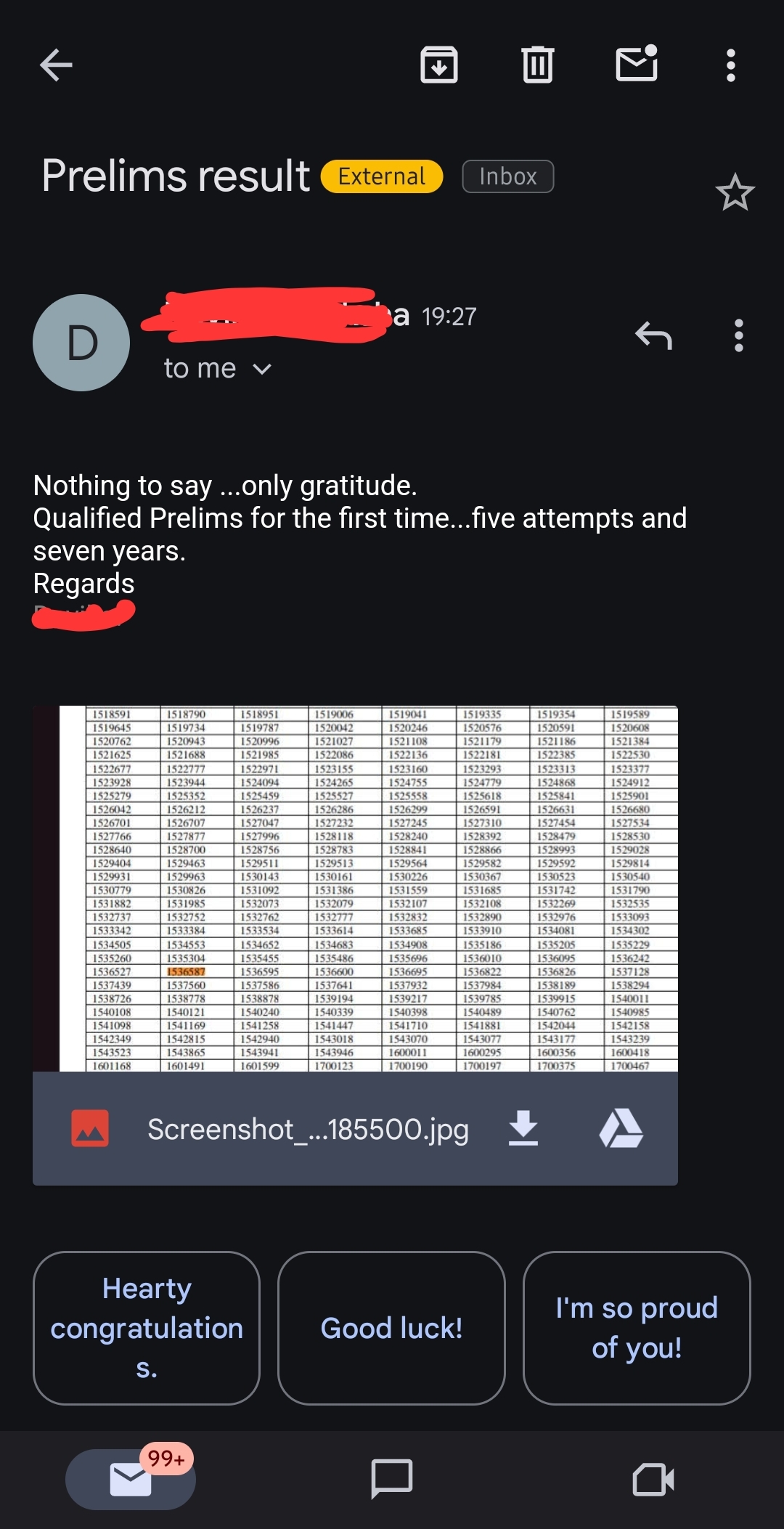Archive this email
The image size is (784, 1529).
(x=439, y=65)
